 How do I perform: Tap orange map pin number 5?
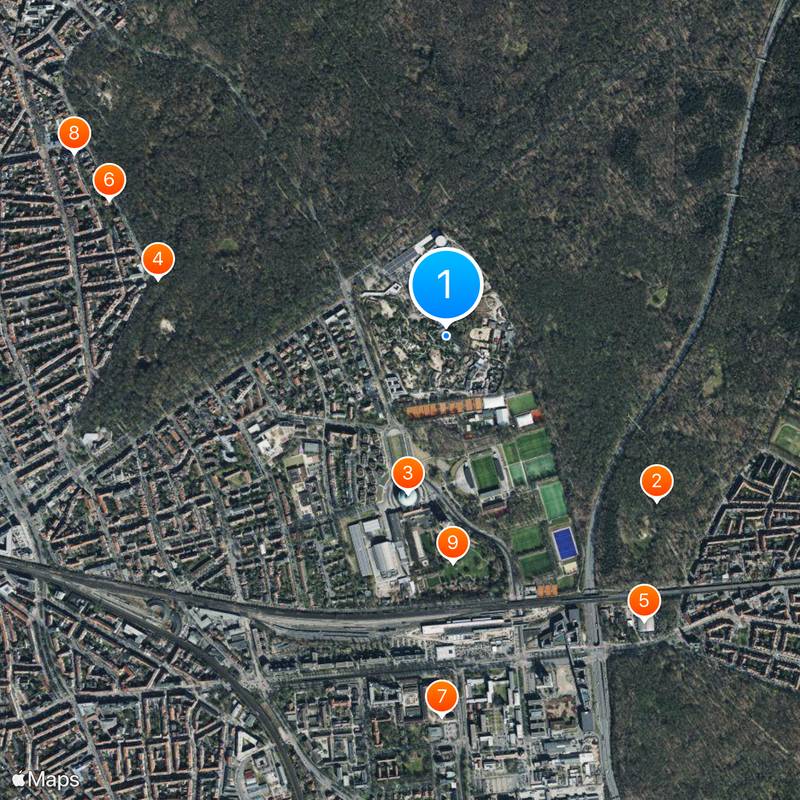[x=644, y=601]
